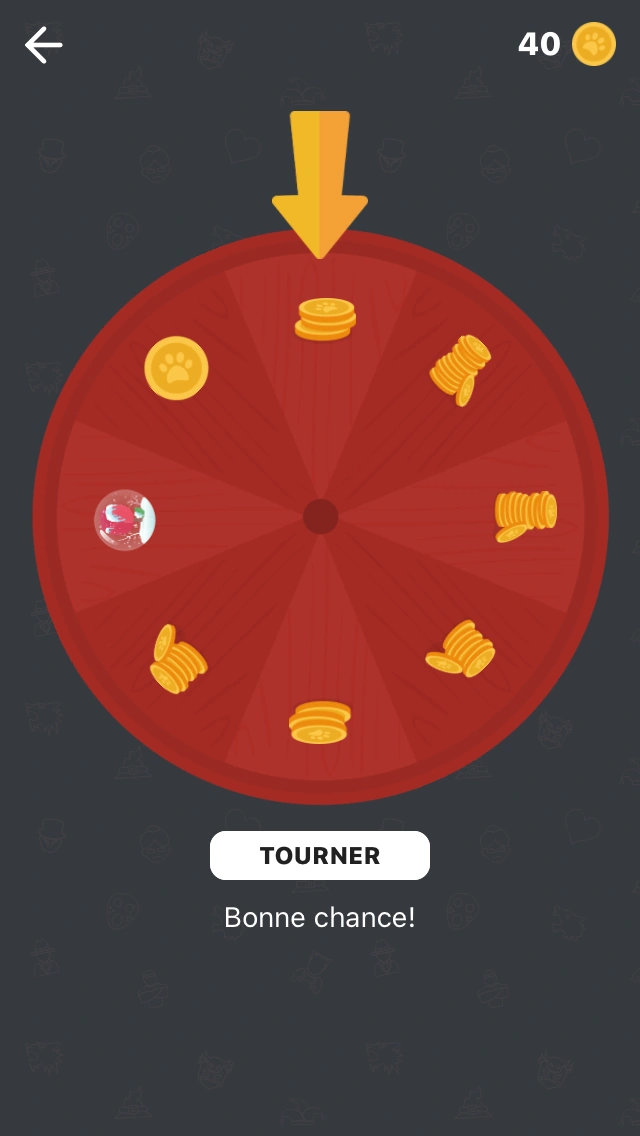Screen dimensions: 640x1136
Task: Tap the TOURNER button to spin
Action: (320, 856)
